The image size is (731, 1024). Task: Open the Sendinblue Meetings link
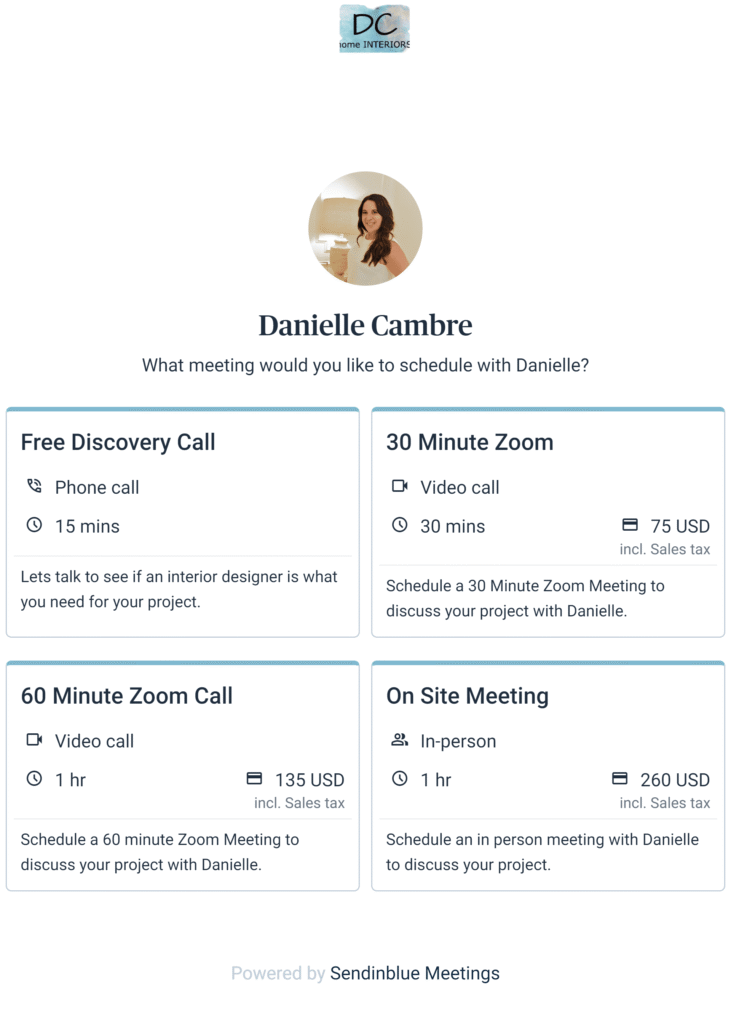pyautogui.click(x=415, y=972)
